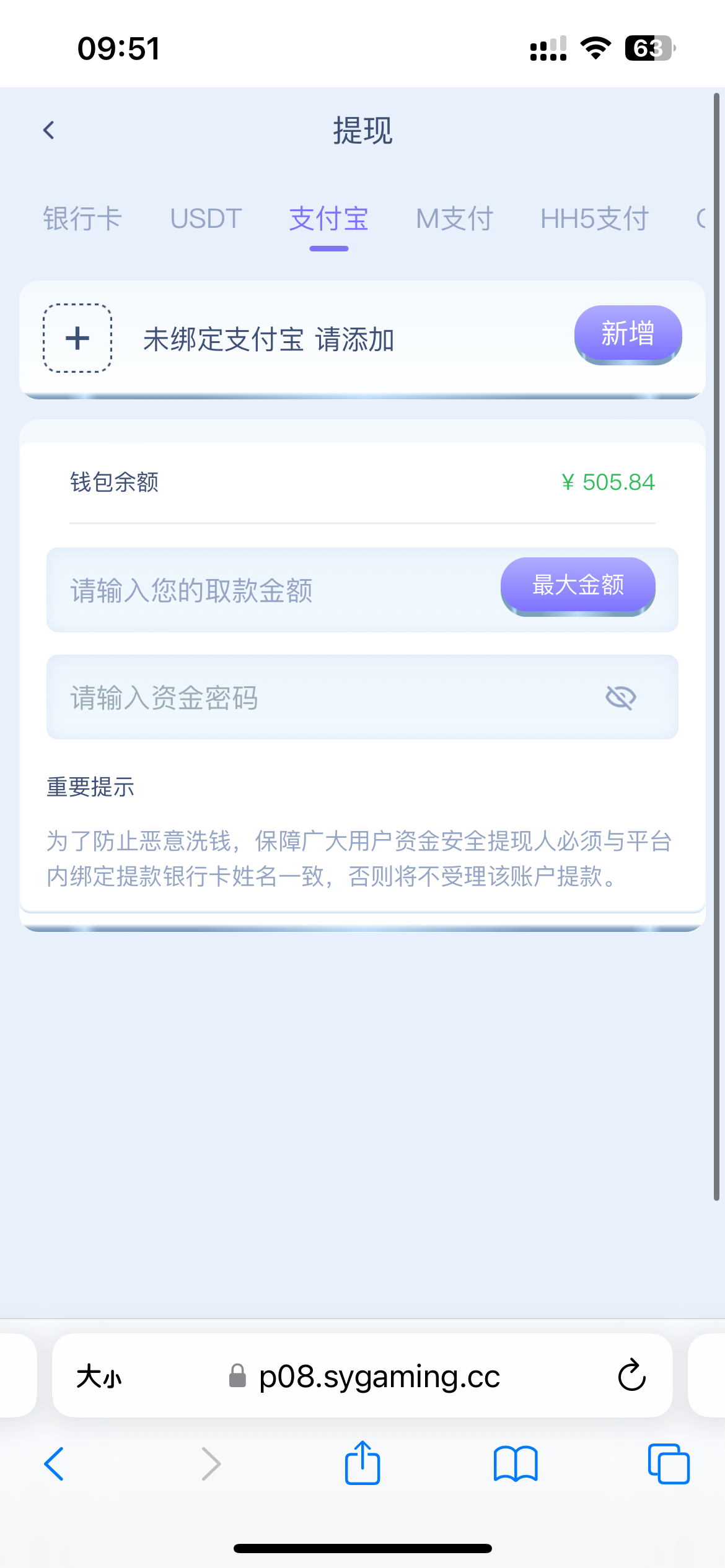725x1568 pixels.
Task: Toggle fund password visibility
Action: [620, 698]
